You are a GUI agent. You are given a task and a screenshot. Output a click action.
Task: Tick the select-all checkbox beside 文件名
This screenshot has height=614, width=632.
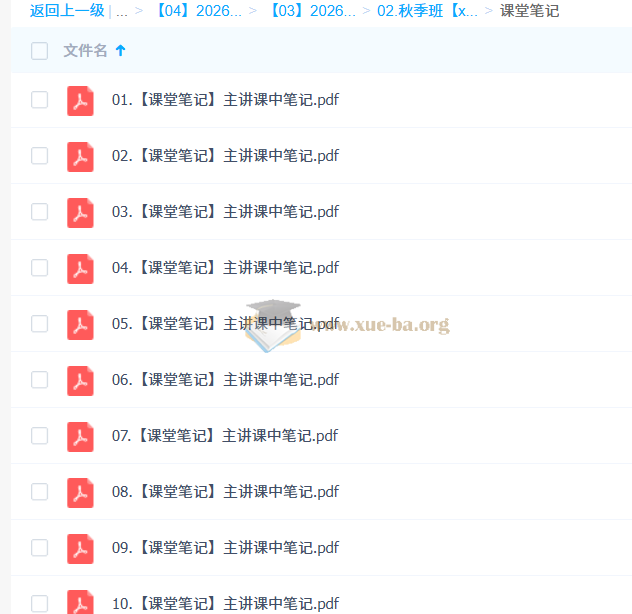(40, 51)
